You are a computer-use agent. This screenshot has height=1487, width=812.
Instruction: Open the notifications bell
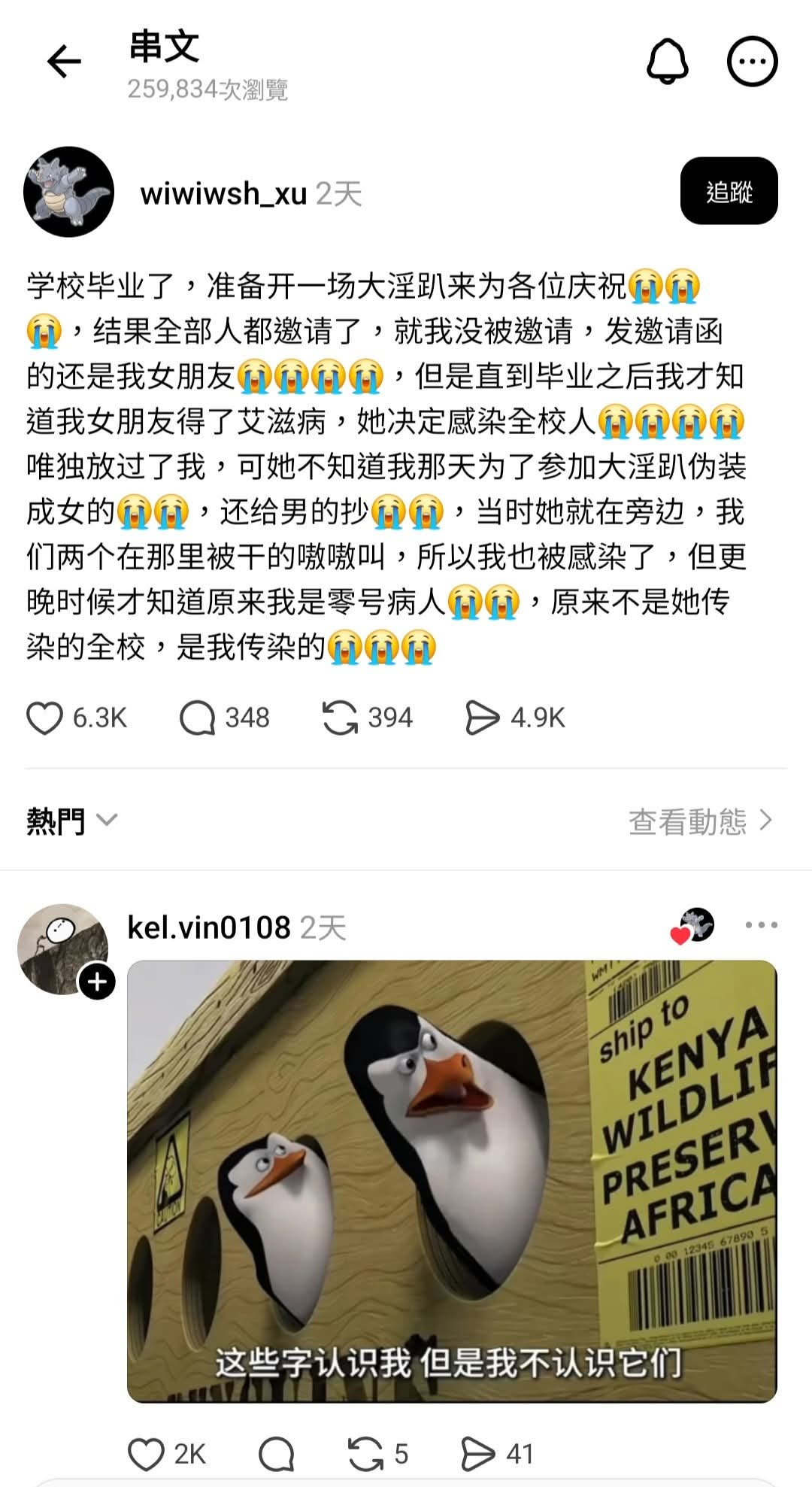pos(667,62)
